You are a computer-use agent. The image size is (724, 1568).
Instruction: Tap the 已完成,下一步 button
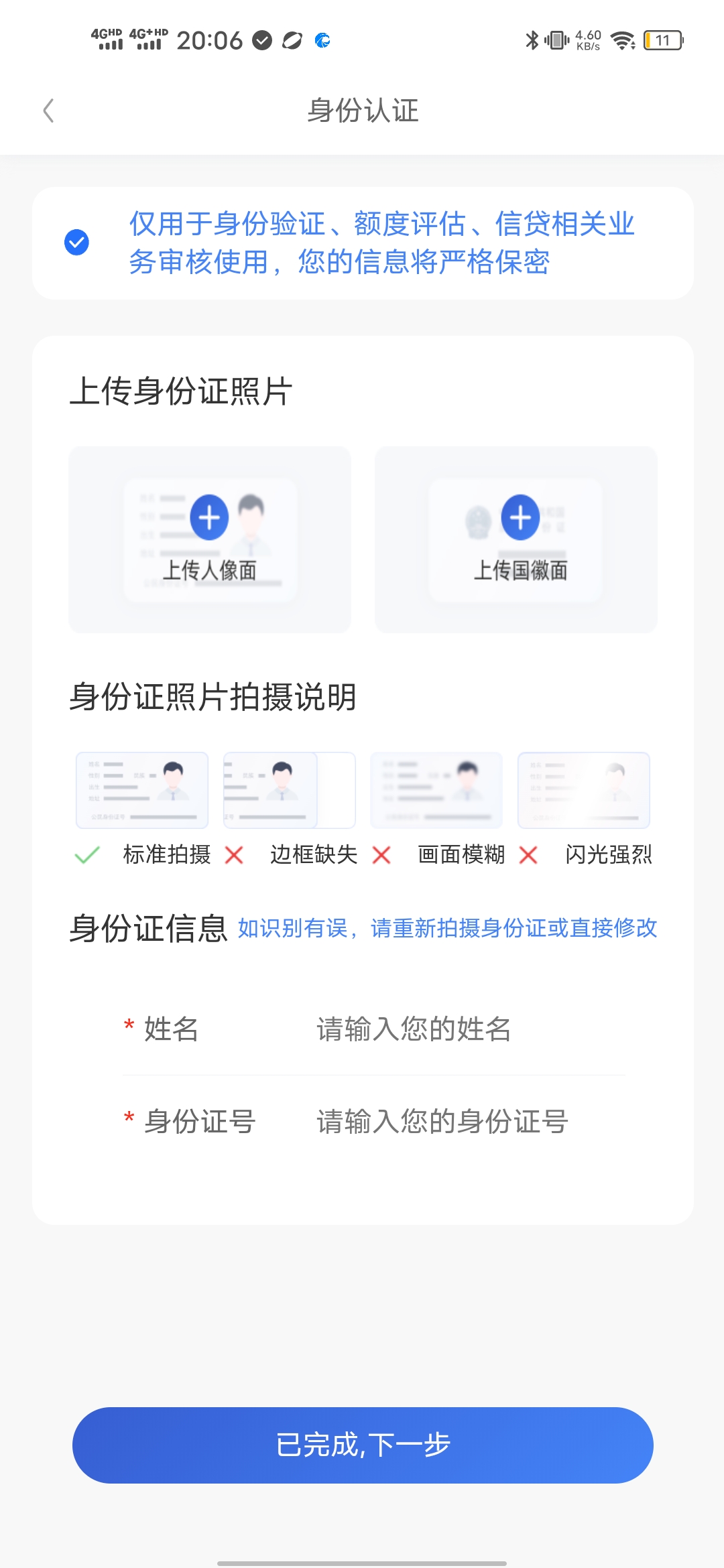pos(363,1445)
